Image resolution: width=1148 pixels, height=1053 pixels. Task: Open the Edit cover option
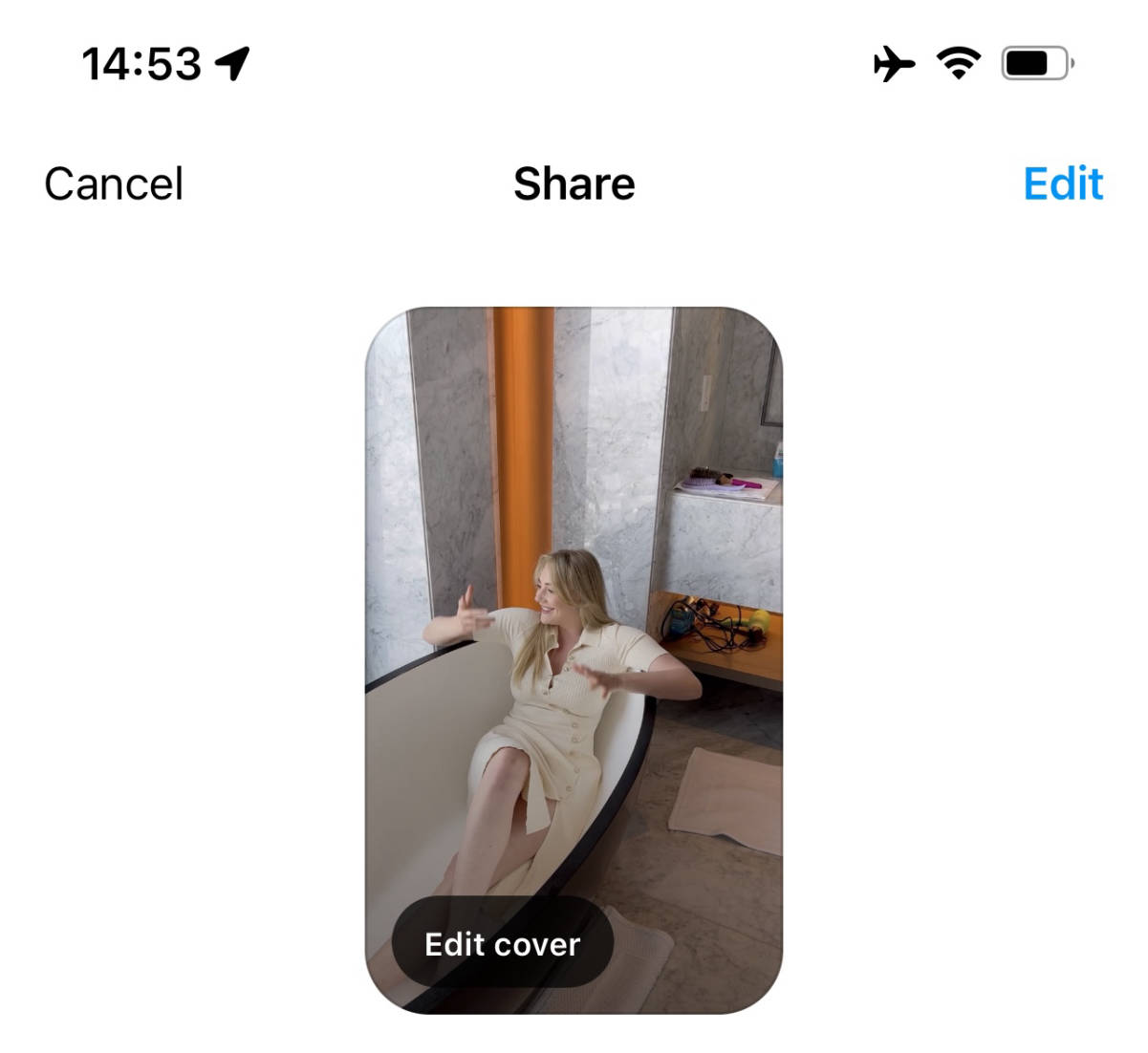(x=502, y=943)
